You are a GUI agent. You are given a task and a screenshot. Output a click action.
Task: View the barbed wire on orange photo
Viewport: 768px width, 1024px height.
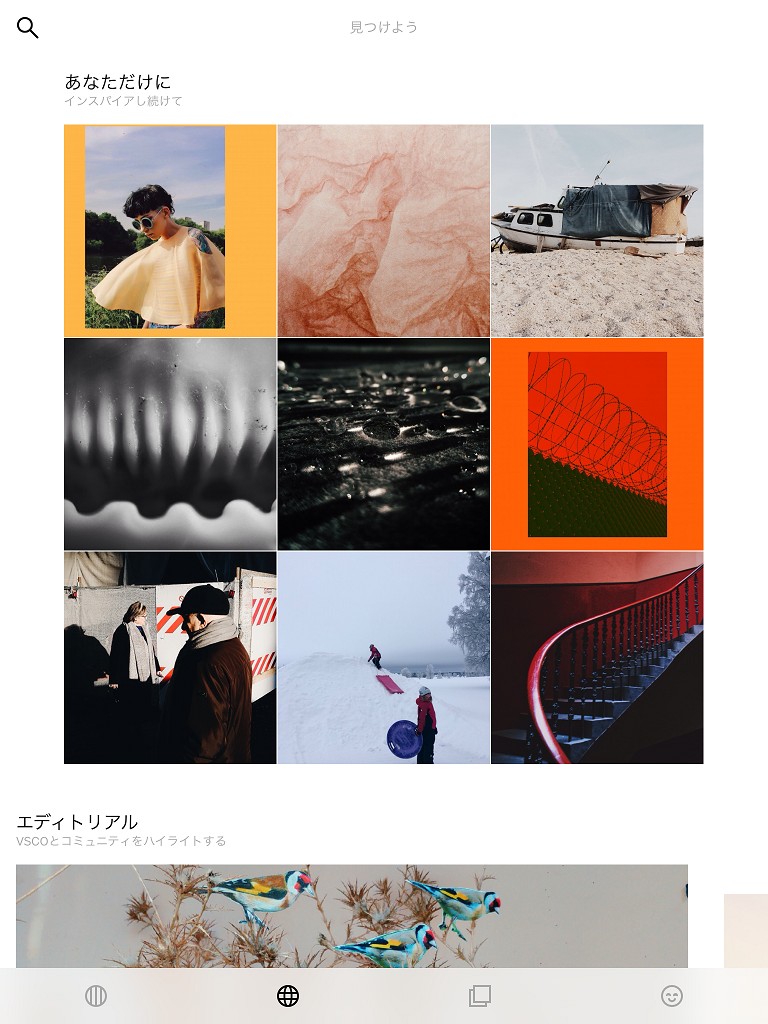(x=597, y=444)
